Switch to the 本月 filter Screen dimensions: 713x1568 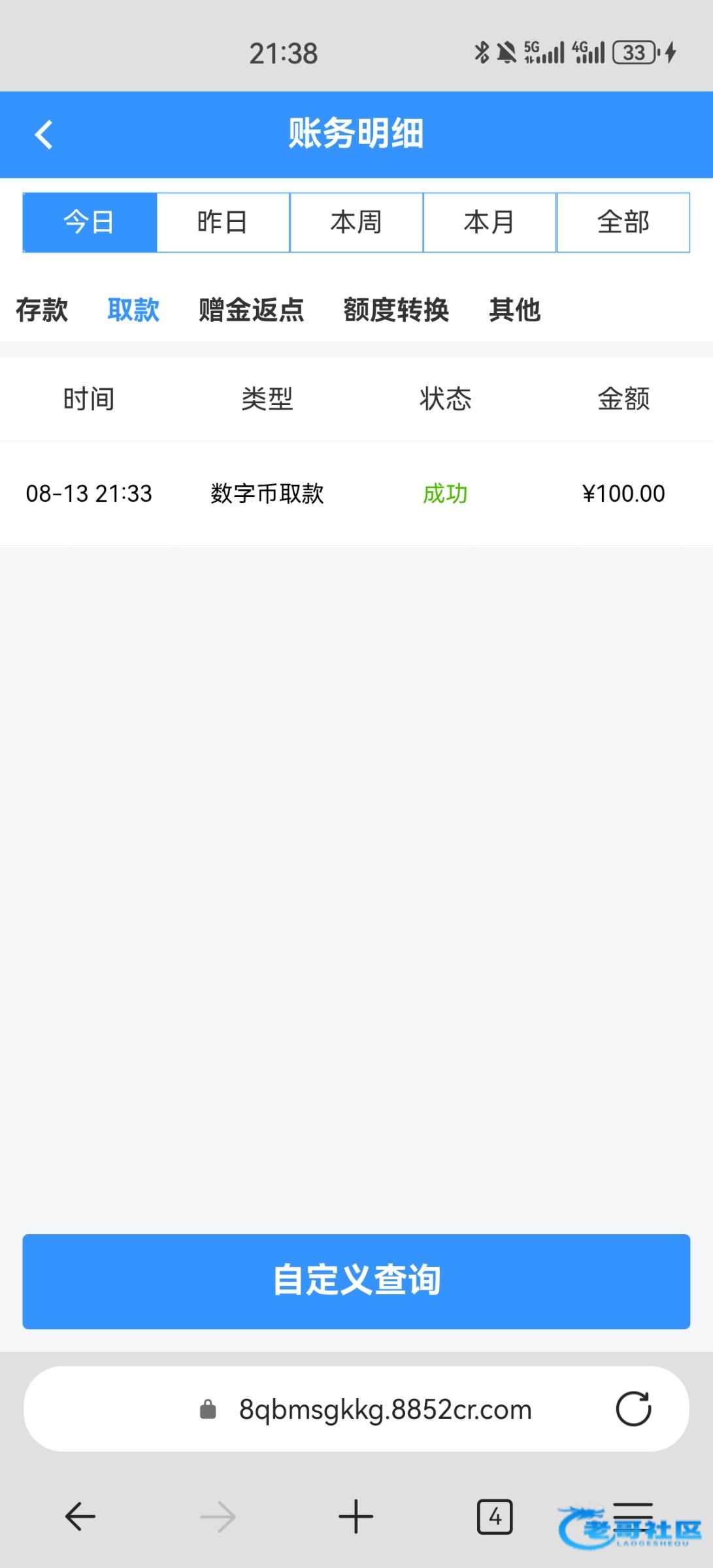489,222
